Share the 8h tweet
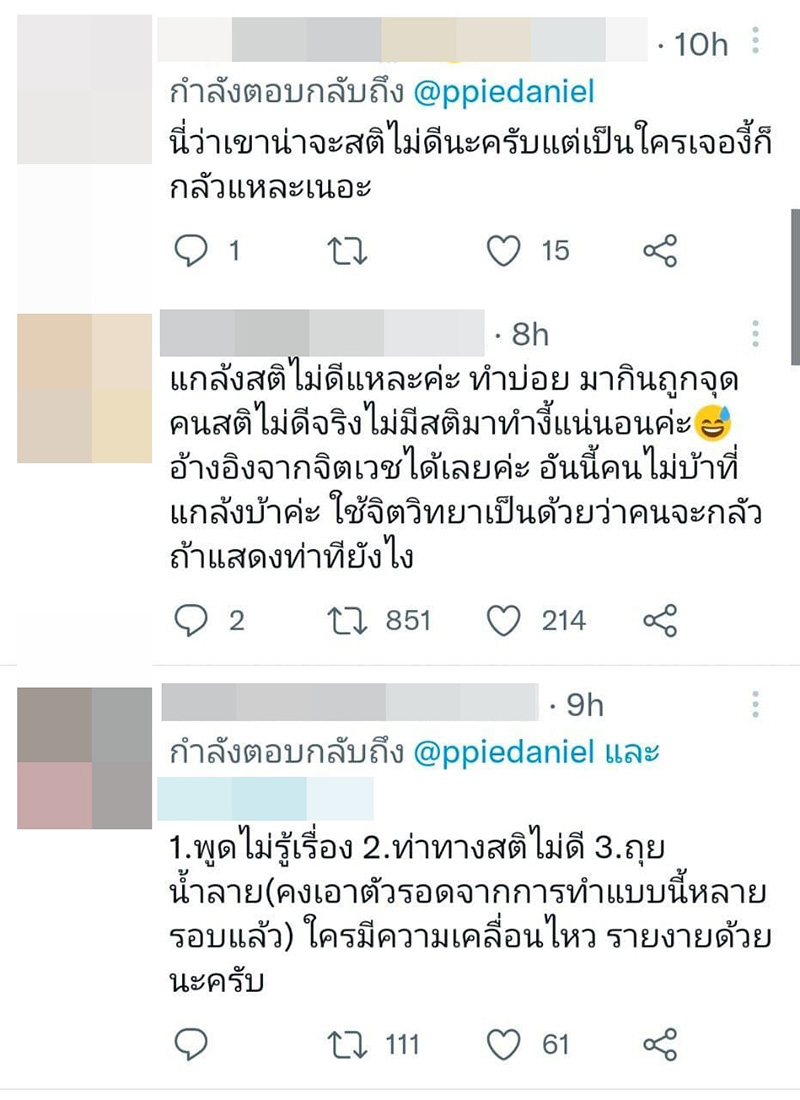 click(x=660, y=621)
